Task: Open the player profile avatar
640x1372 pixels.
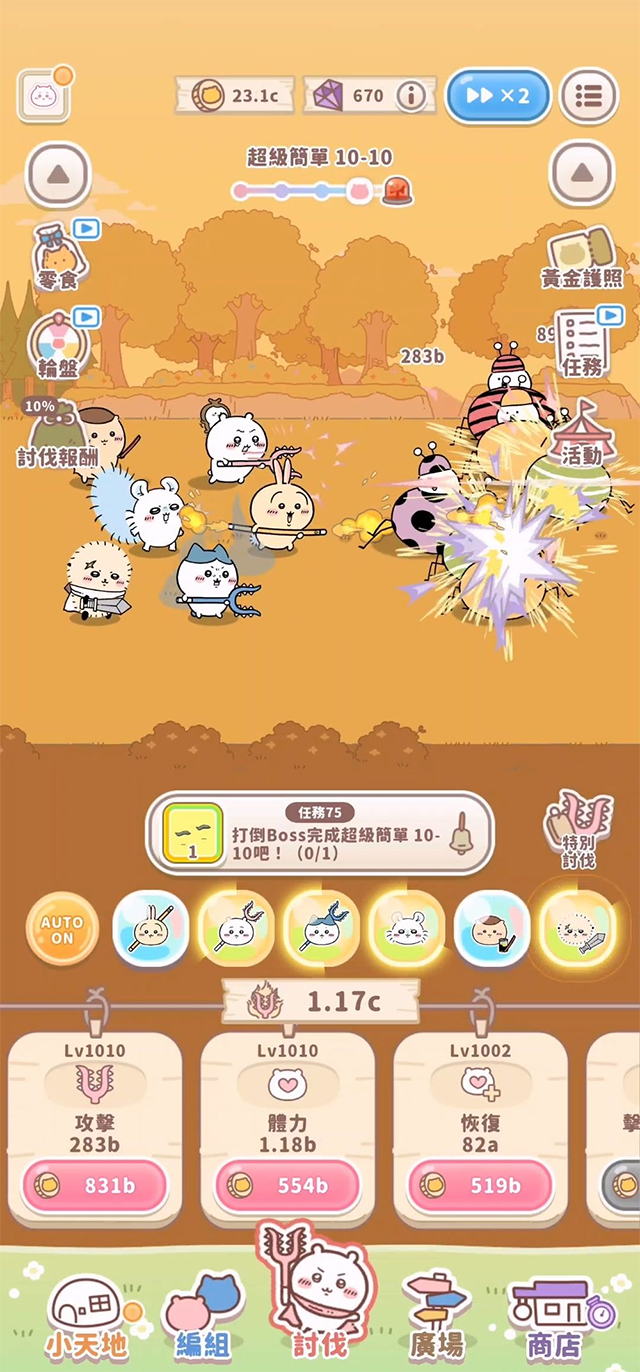Action: 43,96
